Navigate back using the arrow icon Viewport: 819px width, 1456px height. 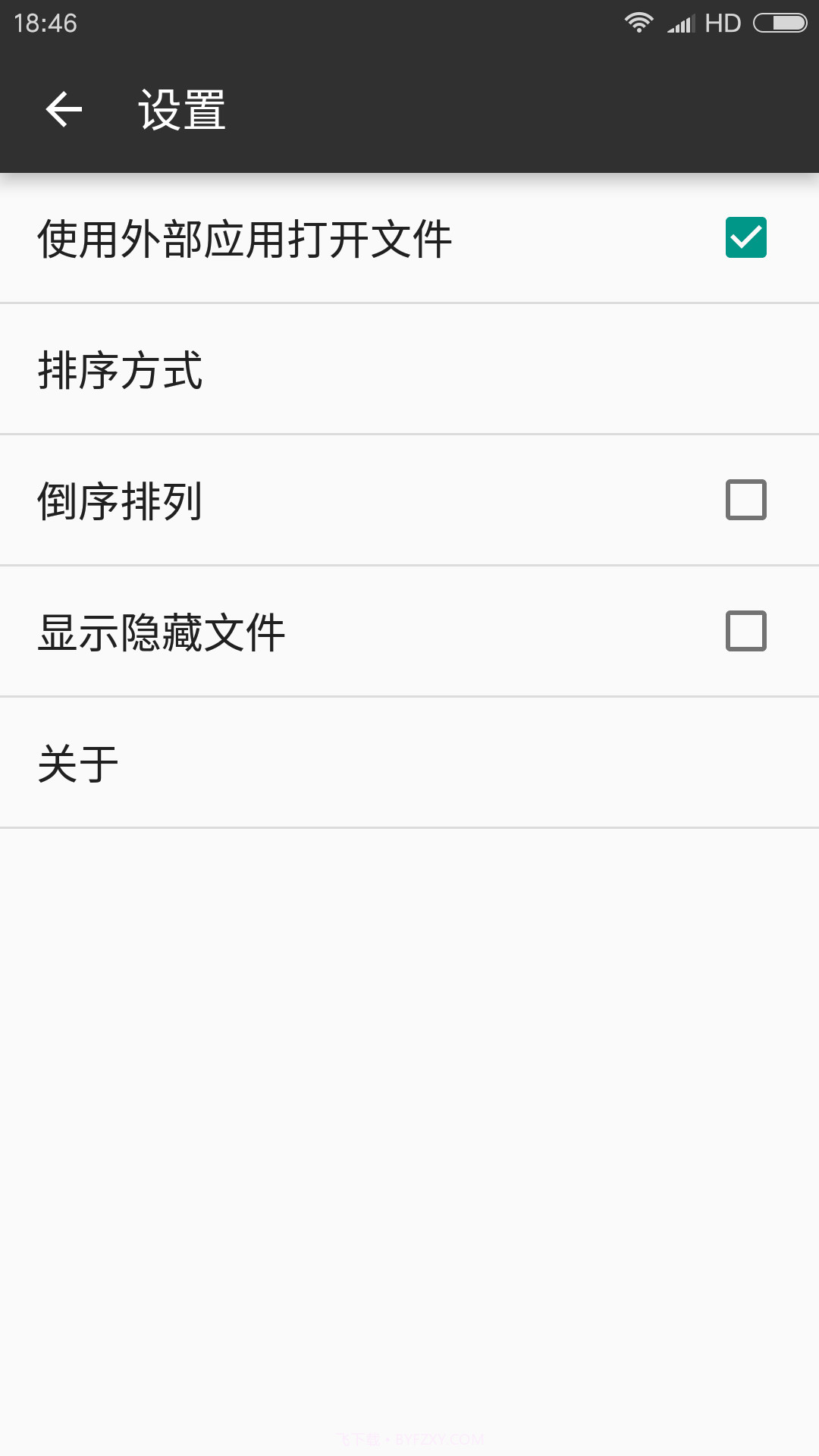(64, 110)
